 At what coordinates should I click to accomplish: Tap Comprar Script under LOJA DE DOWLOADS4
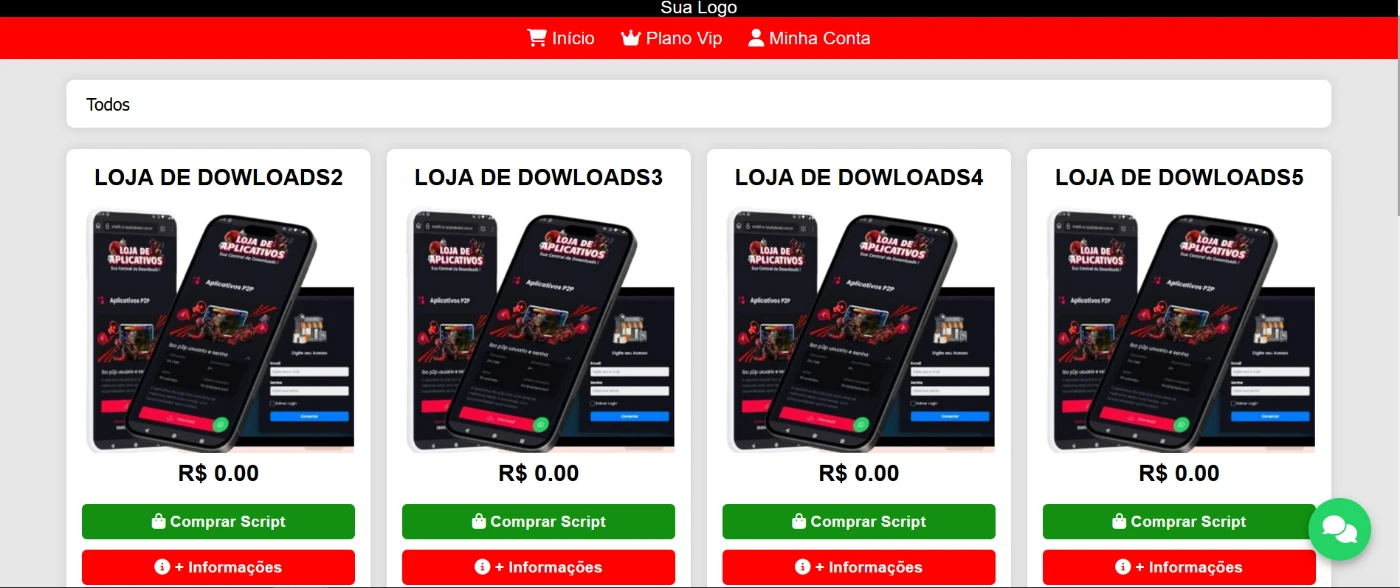[x=858, y=521]
